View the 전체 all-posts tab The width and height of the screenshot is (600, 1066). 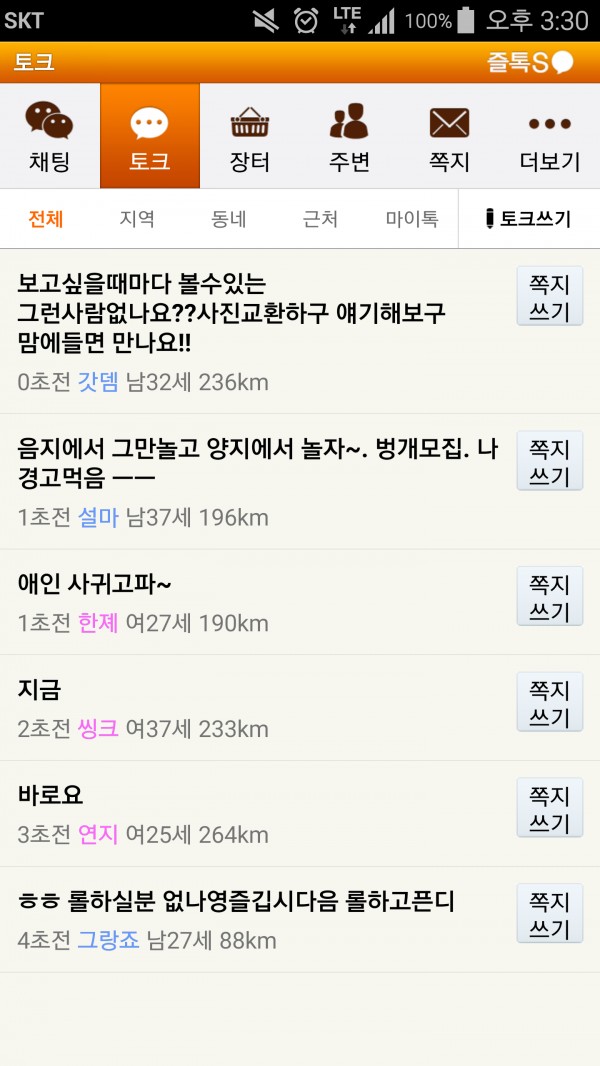tap(46, 219)
